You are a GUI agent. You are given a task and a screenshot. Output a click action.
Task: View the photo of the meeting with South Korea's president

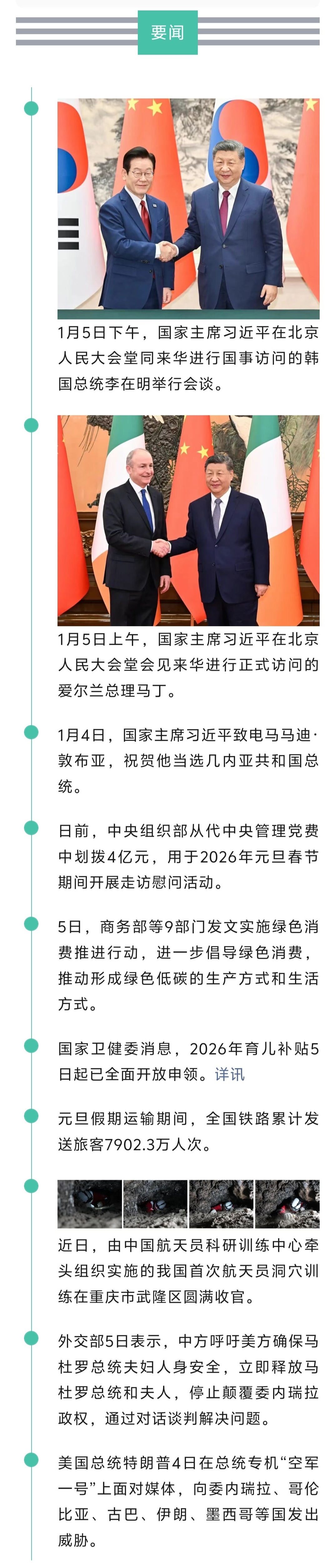pyautogui.click(x=188, y=208)
